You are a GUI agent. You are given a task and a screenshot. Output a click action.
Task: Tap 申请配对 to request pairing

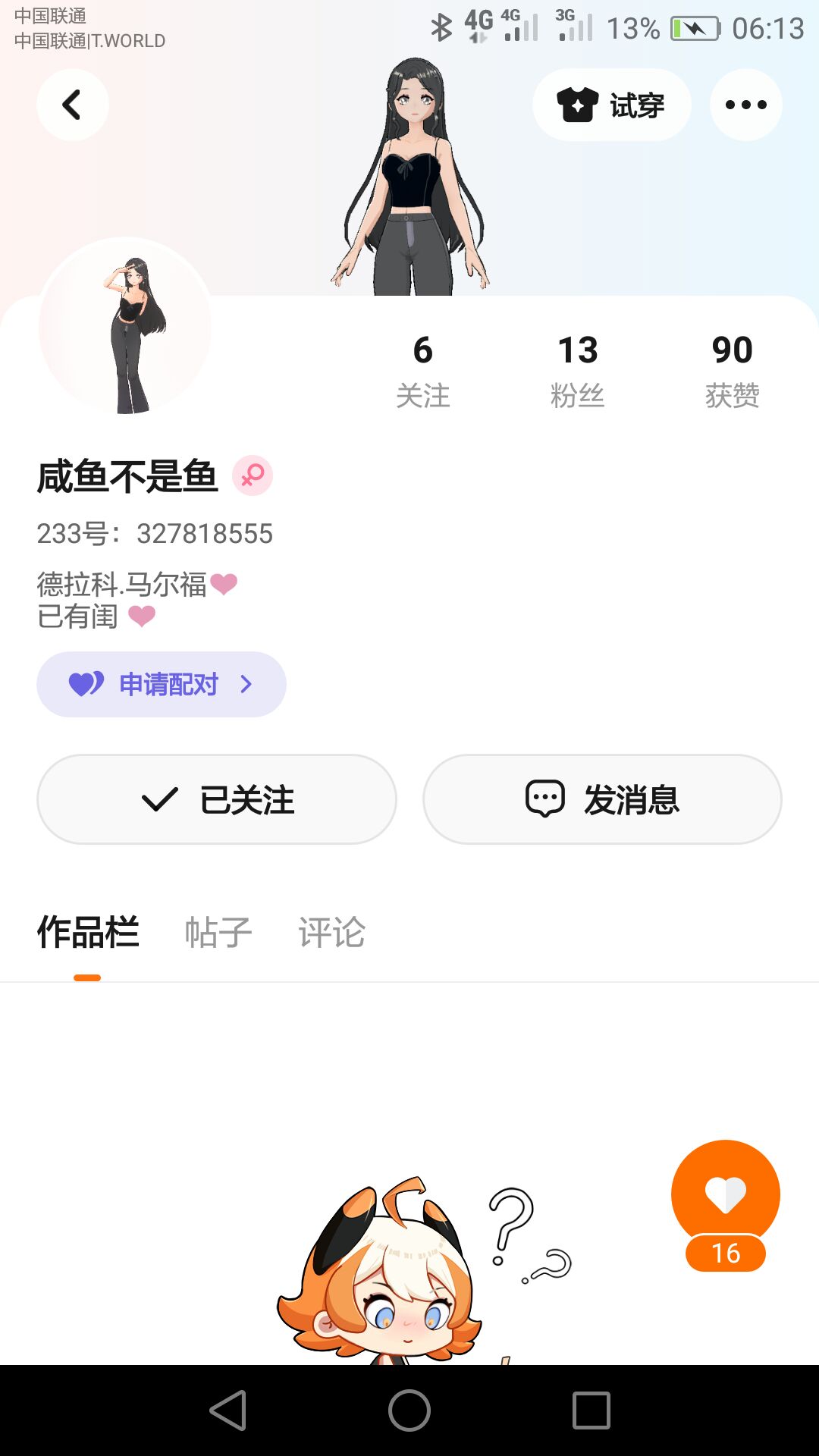pos(162,684)
